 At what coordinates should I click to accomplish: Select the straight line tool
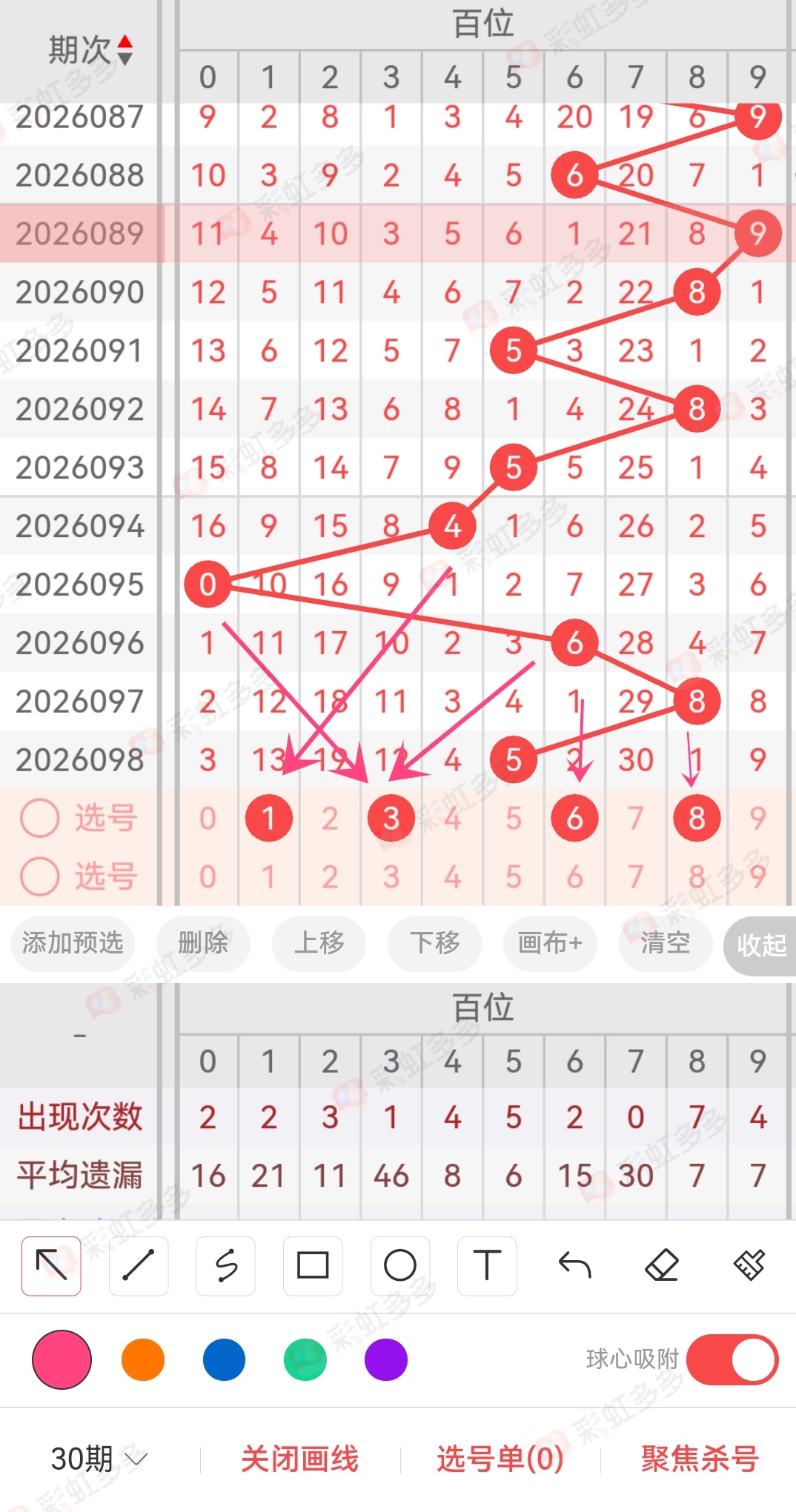tap(139, 1265)
